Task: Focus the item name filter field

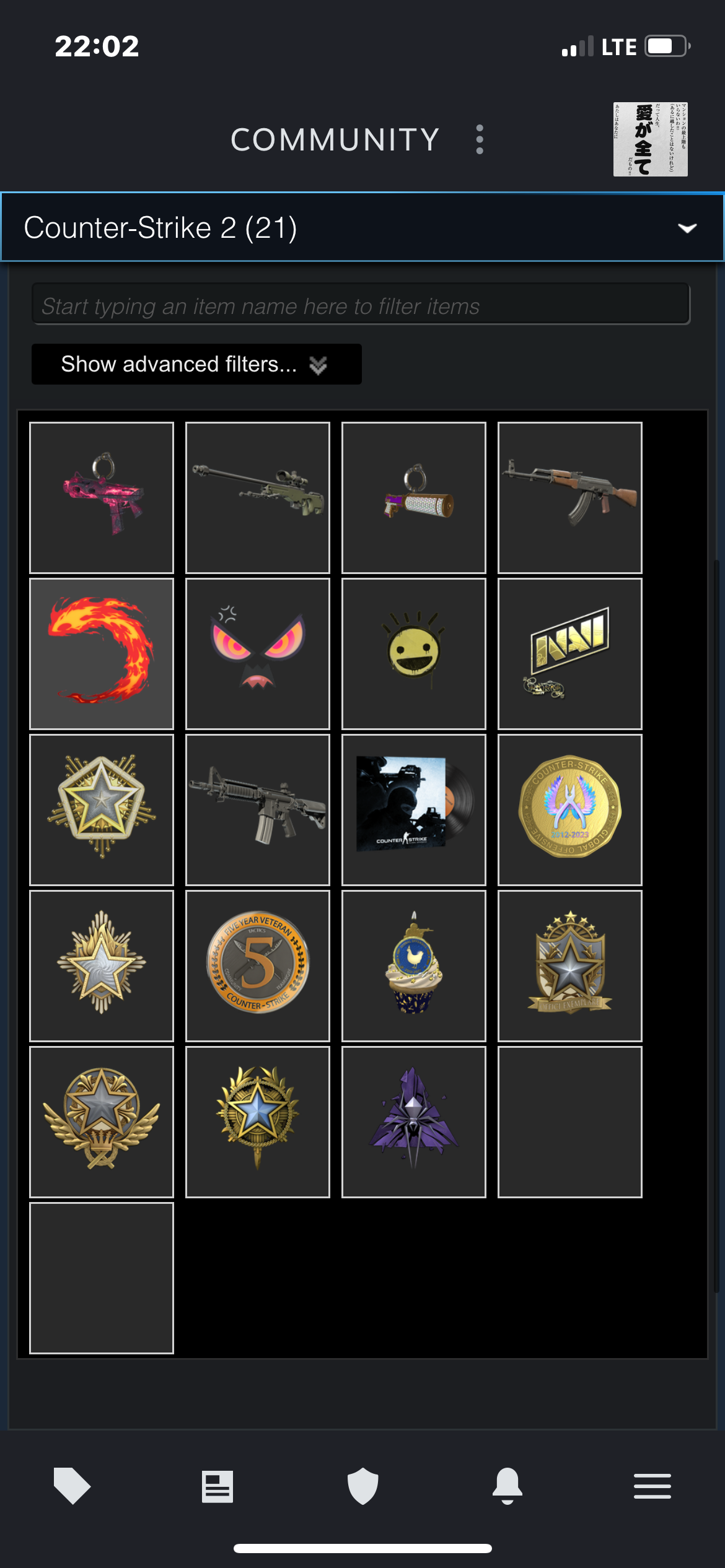Action: pos(361,305)
